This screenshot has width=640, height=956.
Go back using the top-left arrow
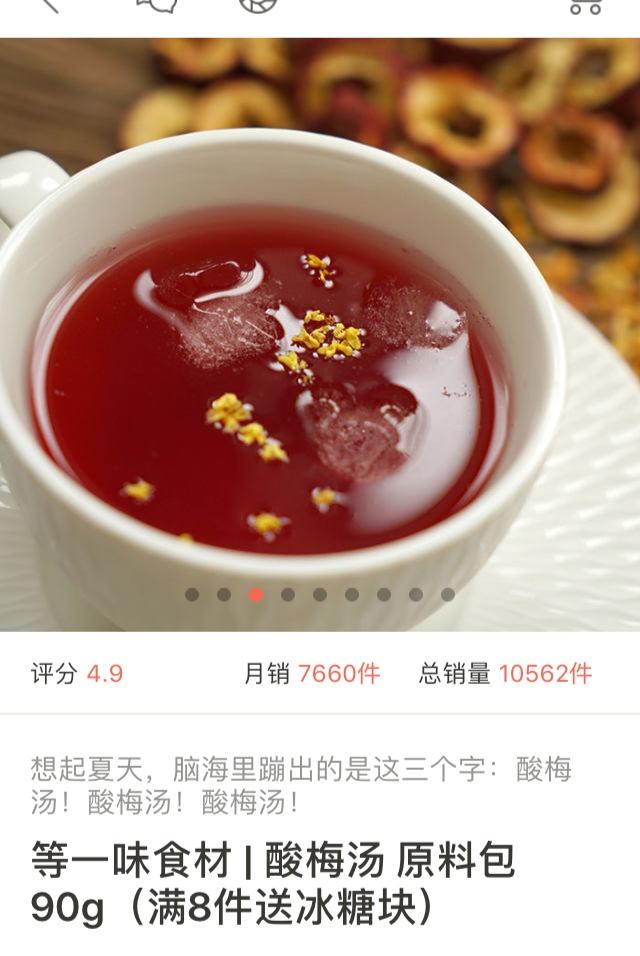pyautogui.click(x=48, y=5)
